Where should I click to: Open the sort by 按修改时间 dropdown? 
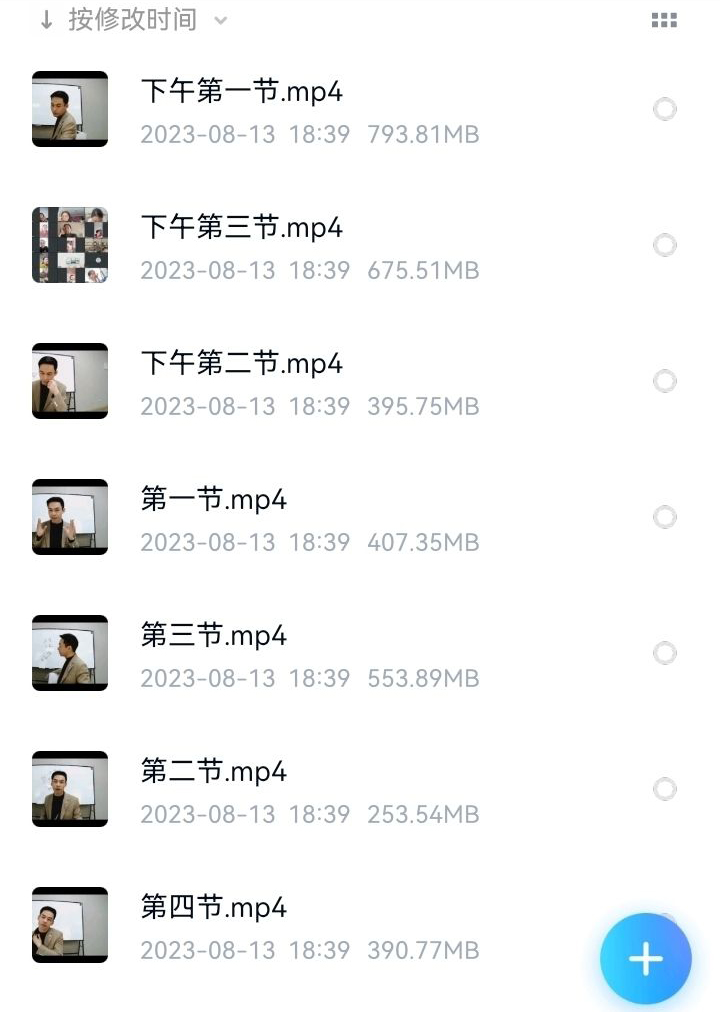pyautogui.click(x=133, y=20)
